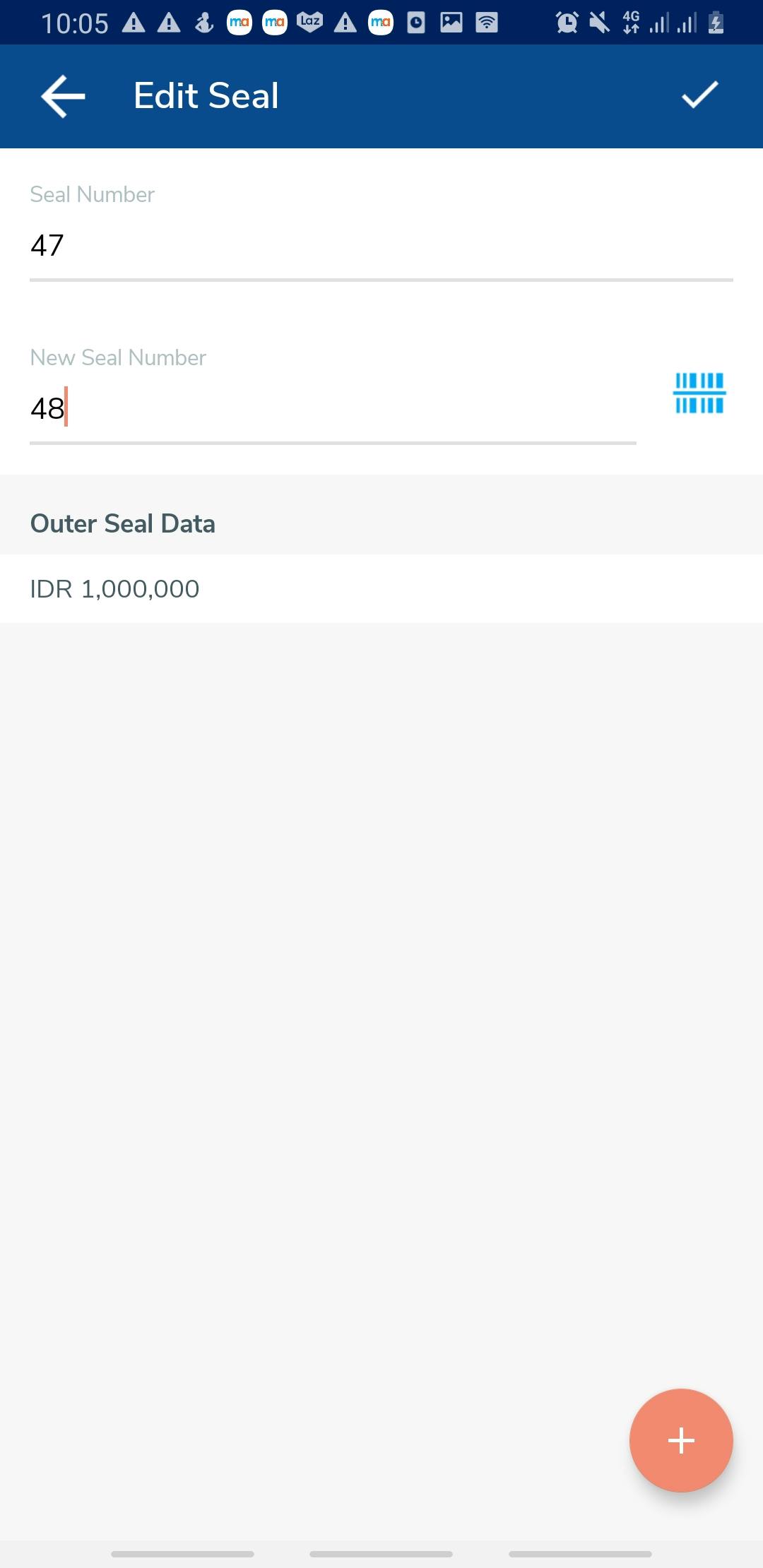Edit the New Seal Number field

332,409
